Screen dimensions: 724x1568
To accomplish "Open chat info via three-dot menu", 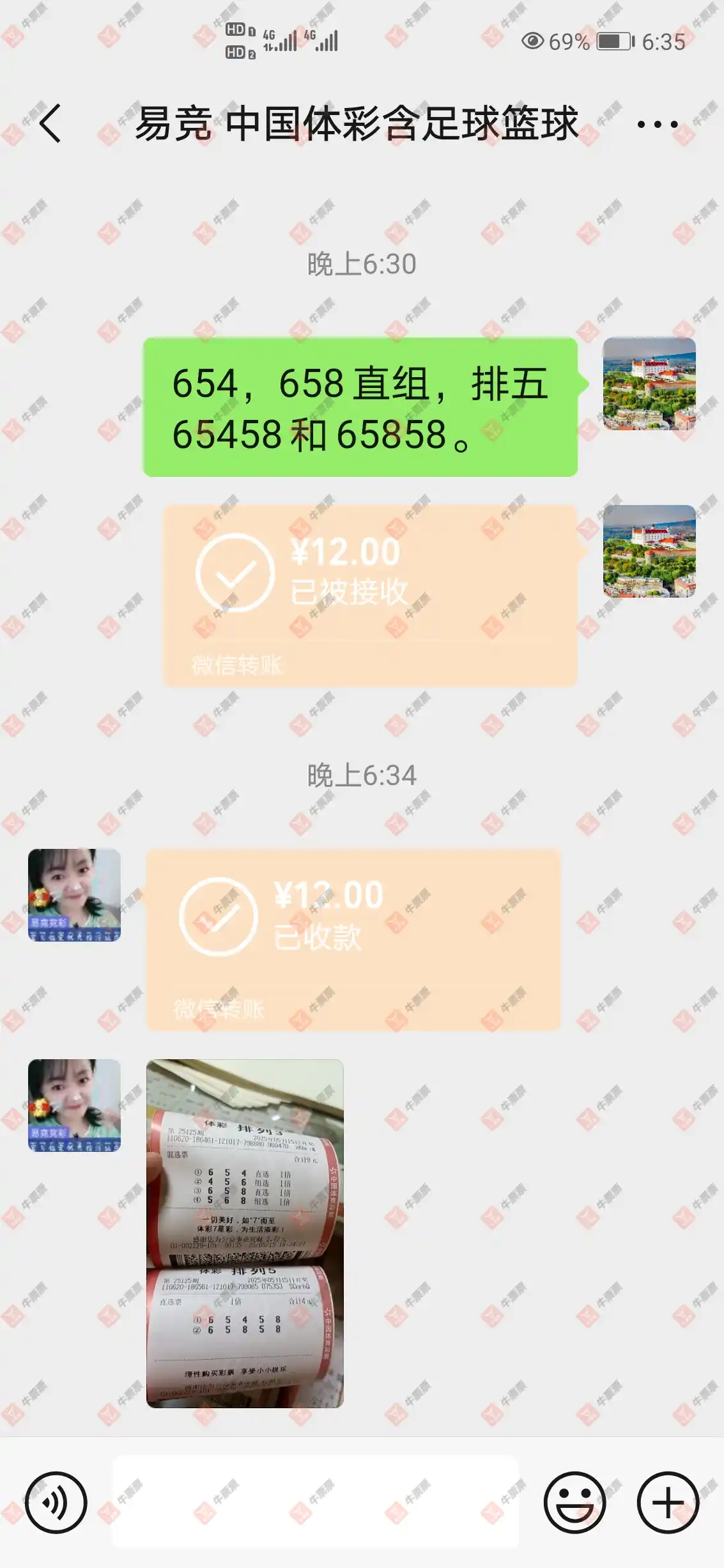I will 657,124.
